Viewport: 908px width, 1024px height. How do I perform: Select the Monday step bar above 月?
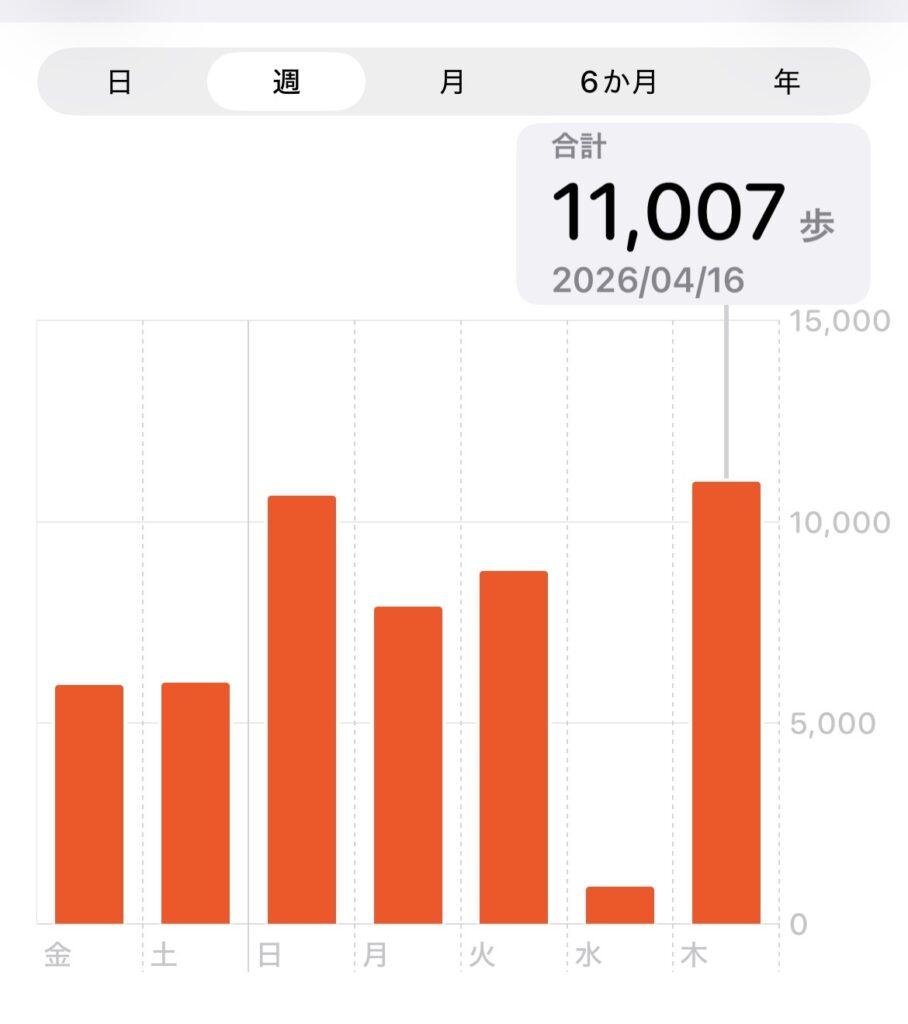(408, 765)
